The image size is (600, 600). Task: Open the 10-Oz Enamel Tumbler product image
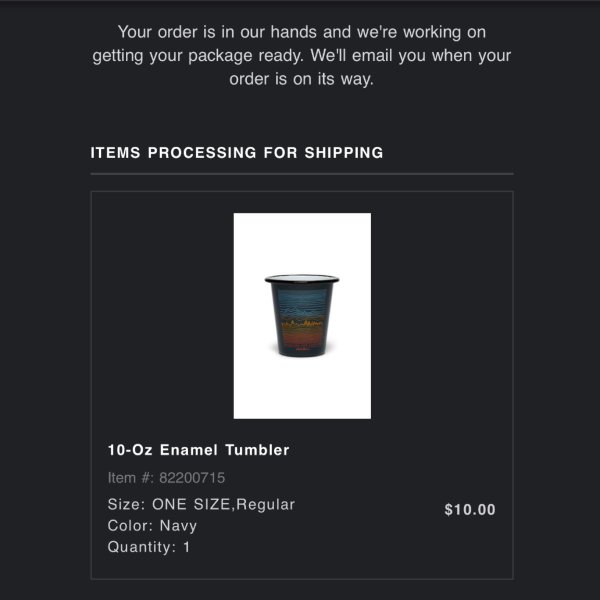click(302, 316)
